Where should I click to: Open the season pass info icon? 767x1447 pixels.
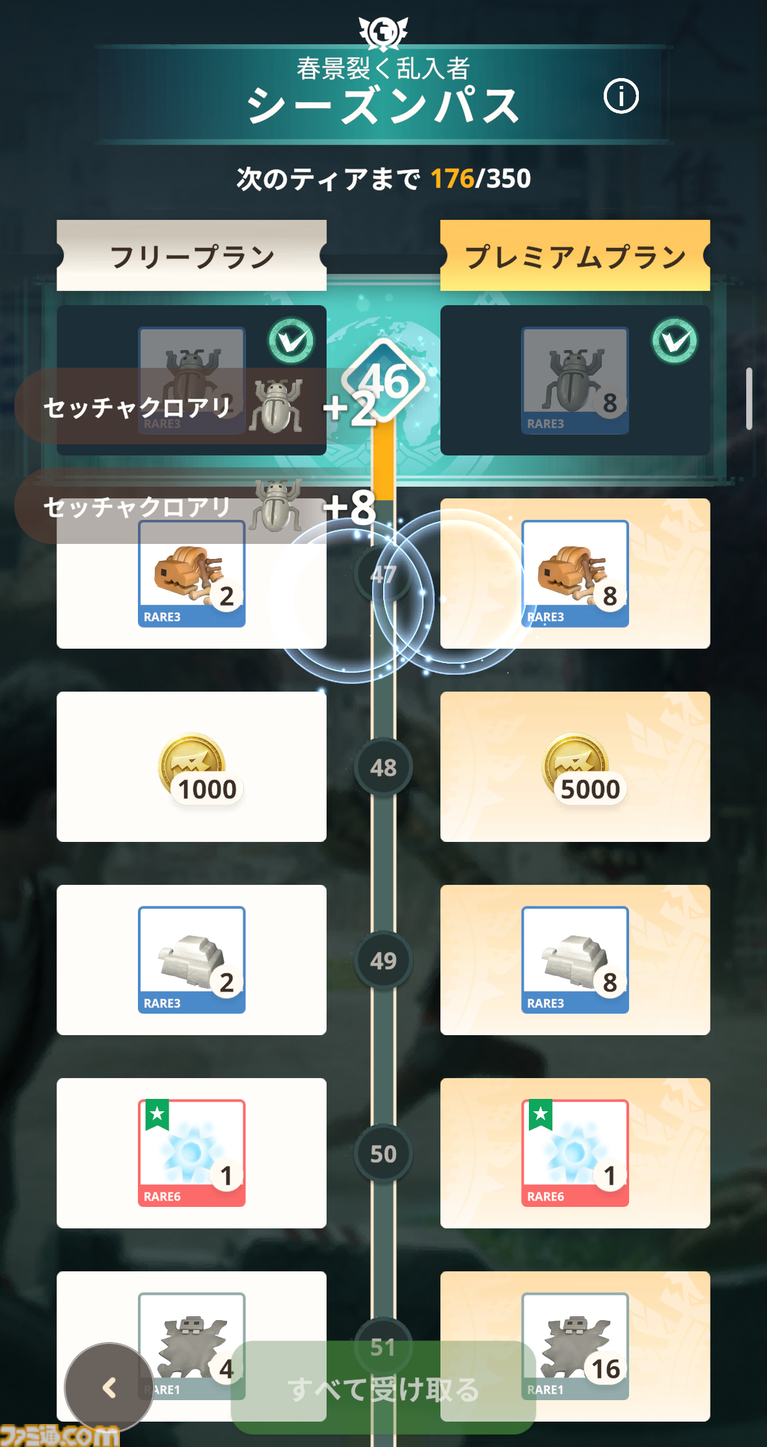click(621, 97)
